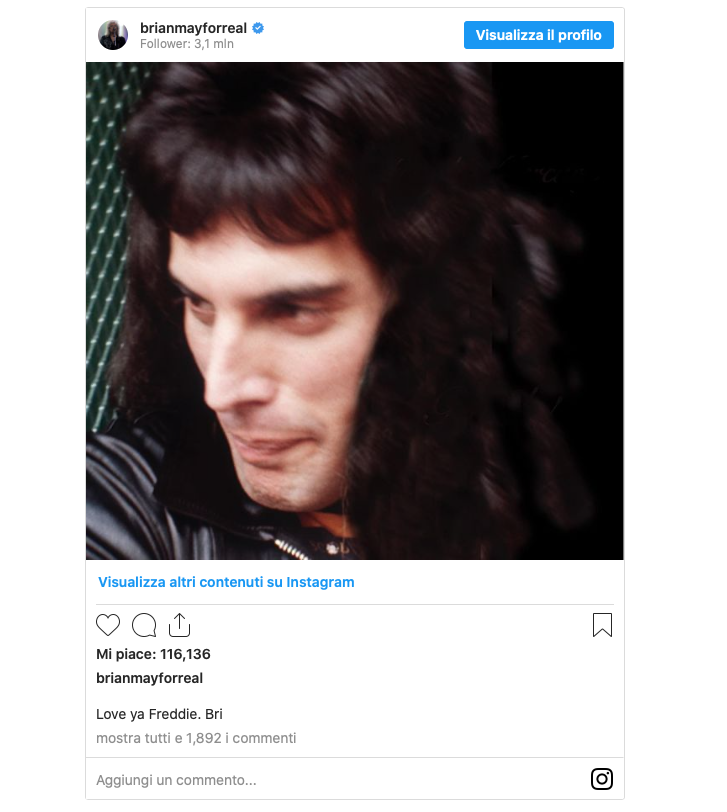Open the comment bubble icon

[144, 626]
